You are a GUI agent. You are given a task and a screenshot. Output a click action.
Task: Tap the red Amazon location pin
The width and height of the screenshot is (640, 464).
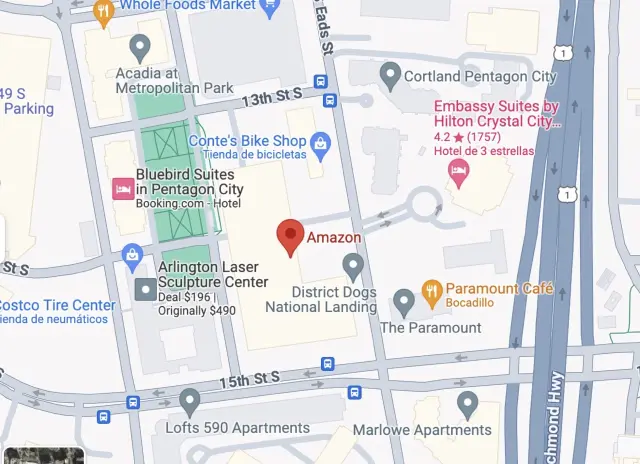point(290,236)
